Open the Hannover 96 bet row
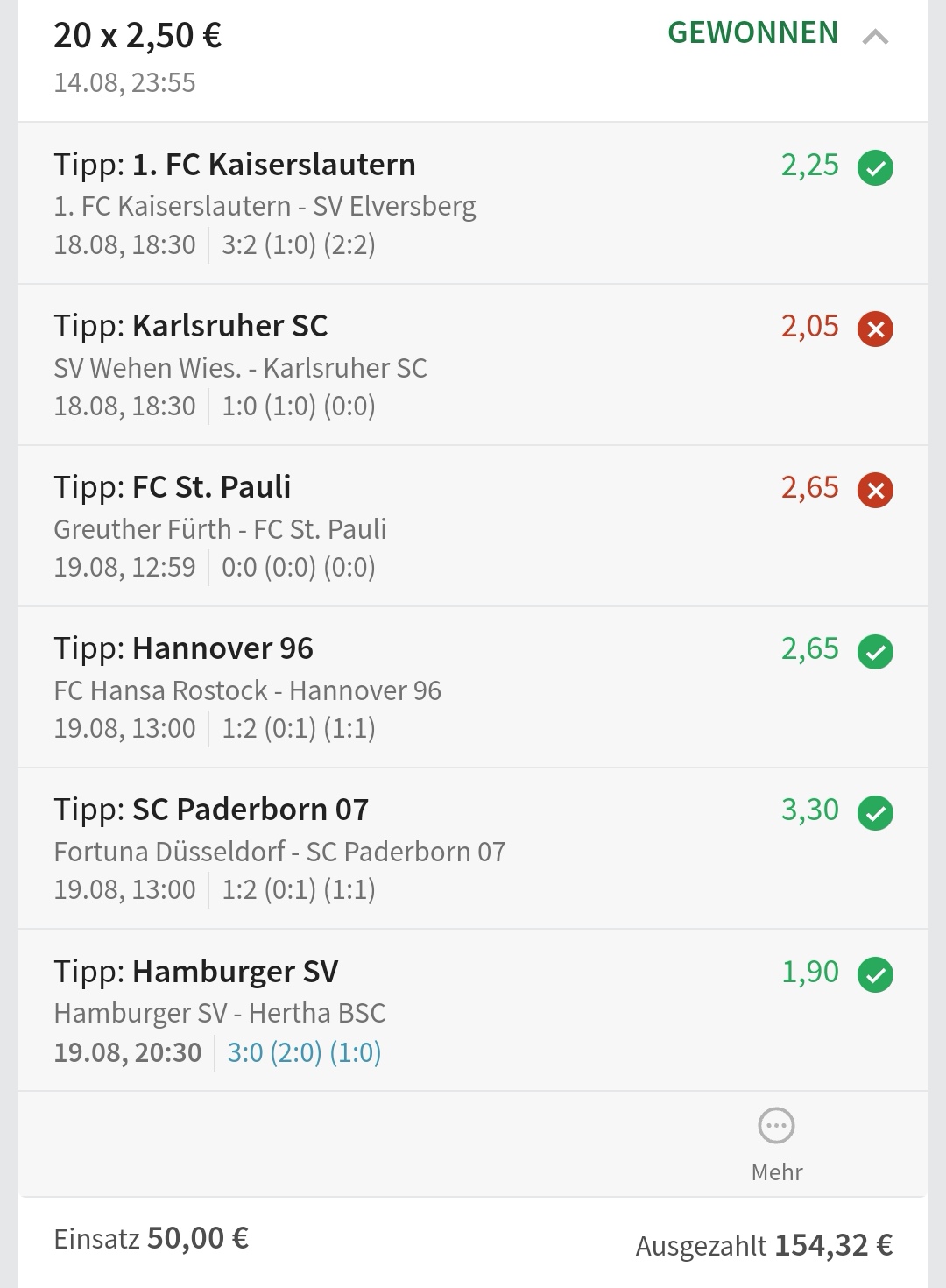This screenshot has height=1288, width=946. [x=472, y=687]
